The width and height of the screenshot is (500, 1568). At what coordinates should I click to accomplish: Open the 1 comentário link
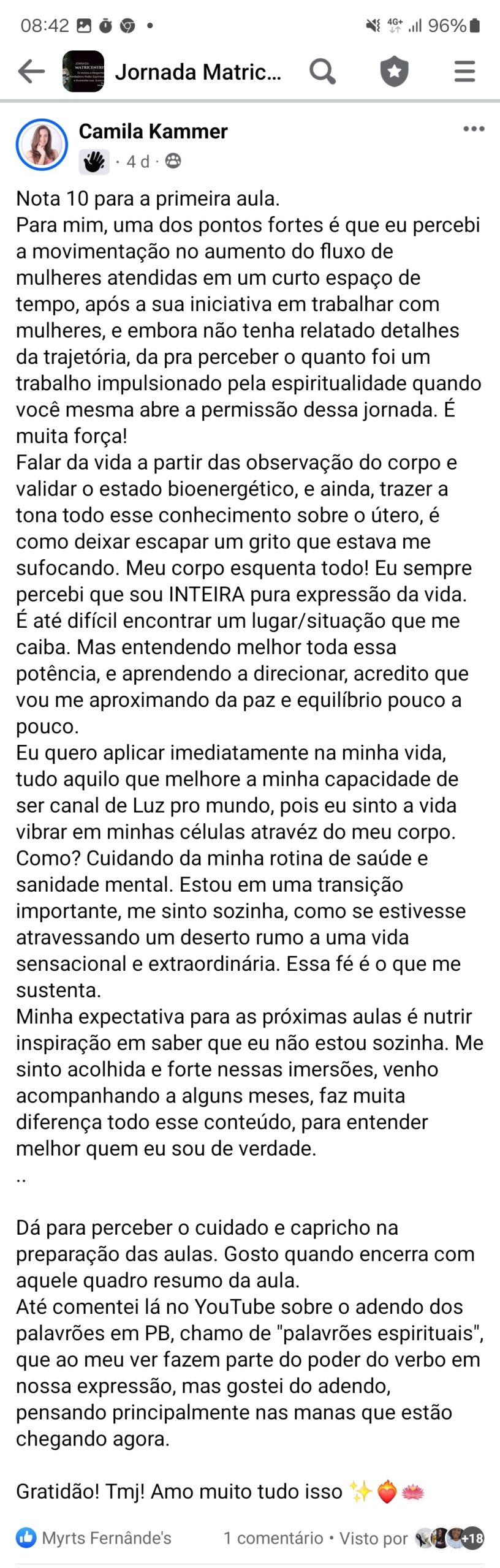click(x=273, y=1537)
